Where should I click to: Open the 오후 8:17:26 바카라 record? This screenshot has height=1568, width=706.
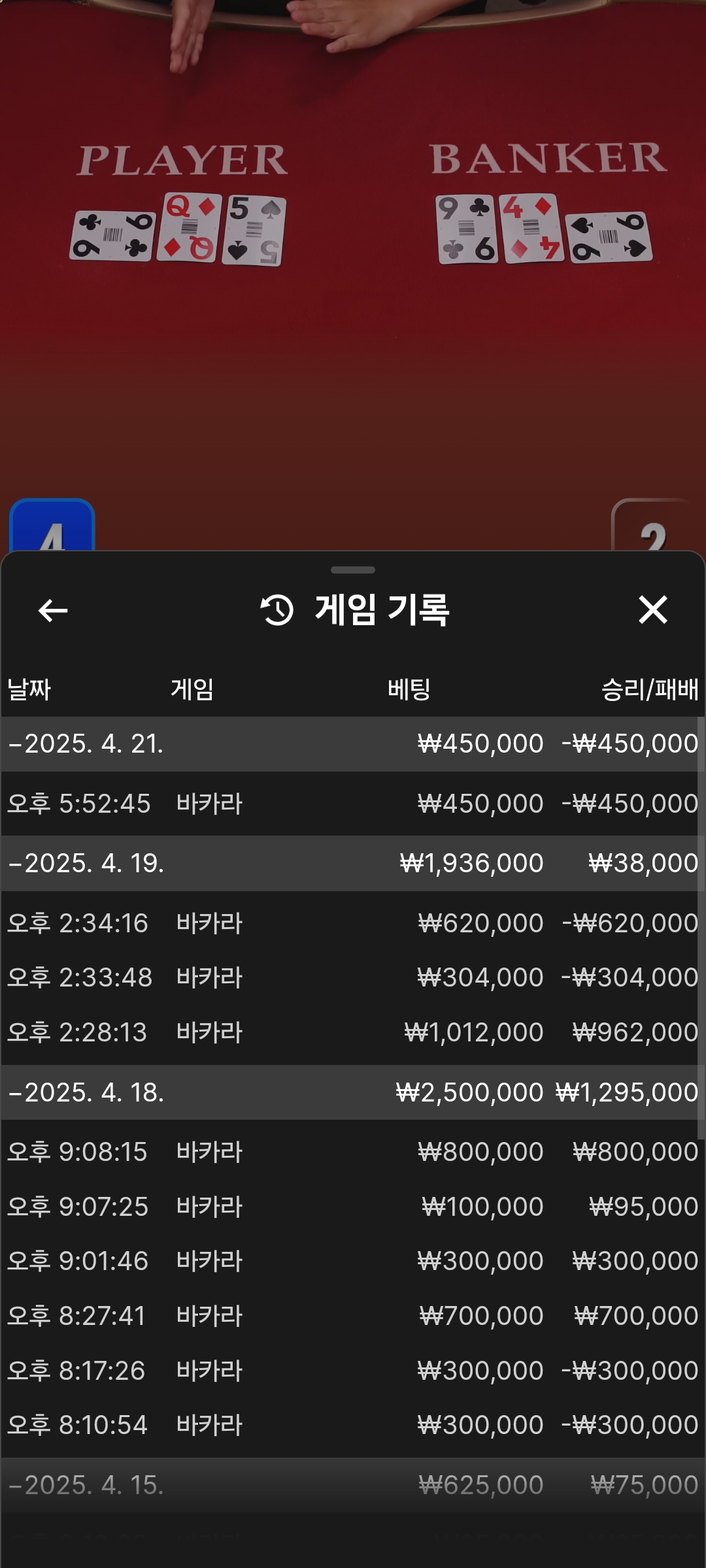352,1371
